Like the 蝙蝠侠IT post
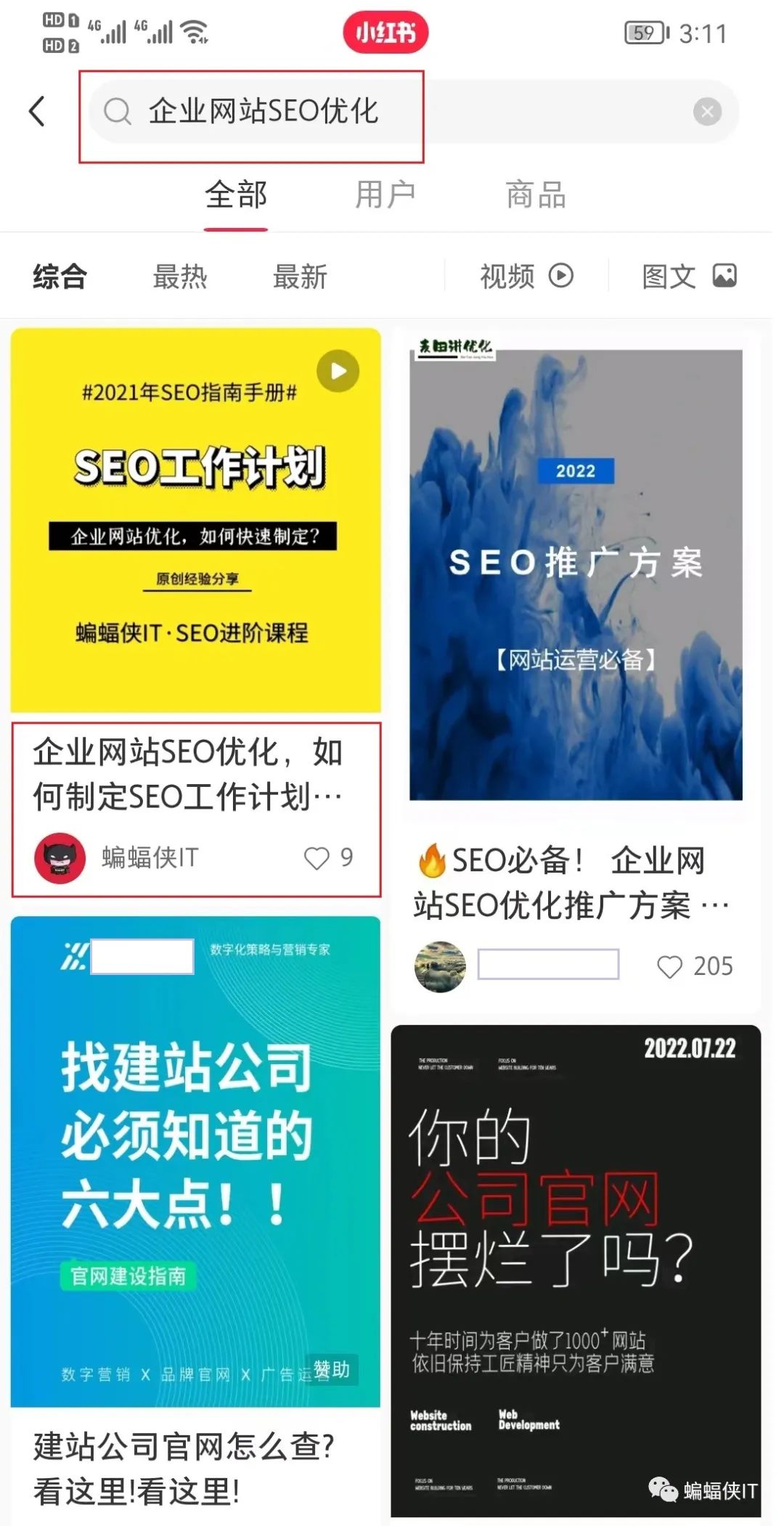 point(317,858)
